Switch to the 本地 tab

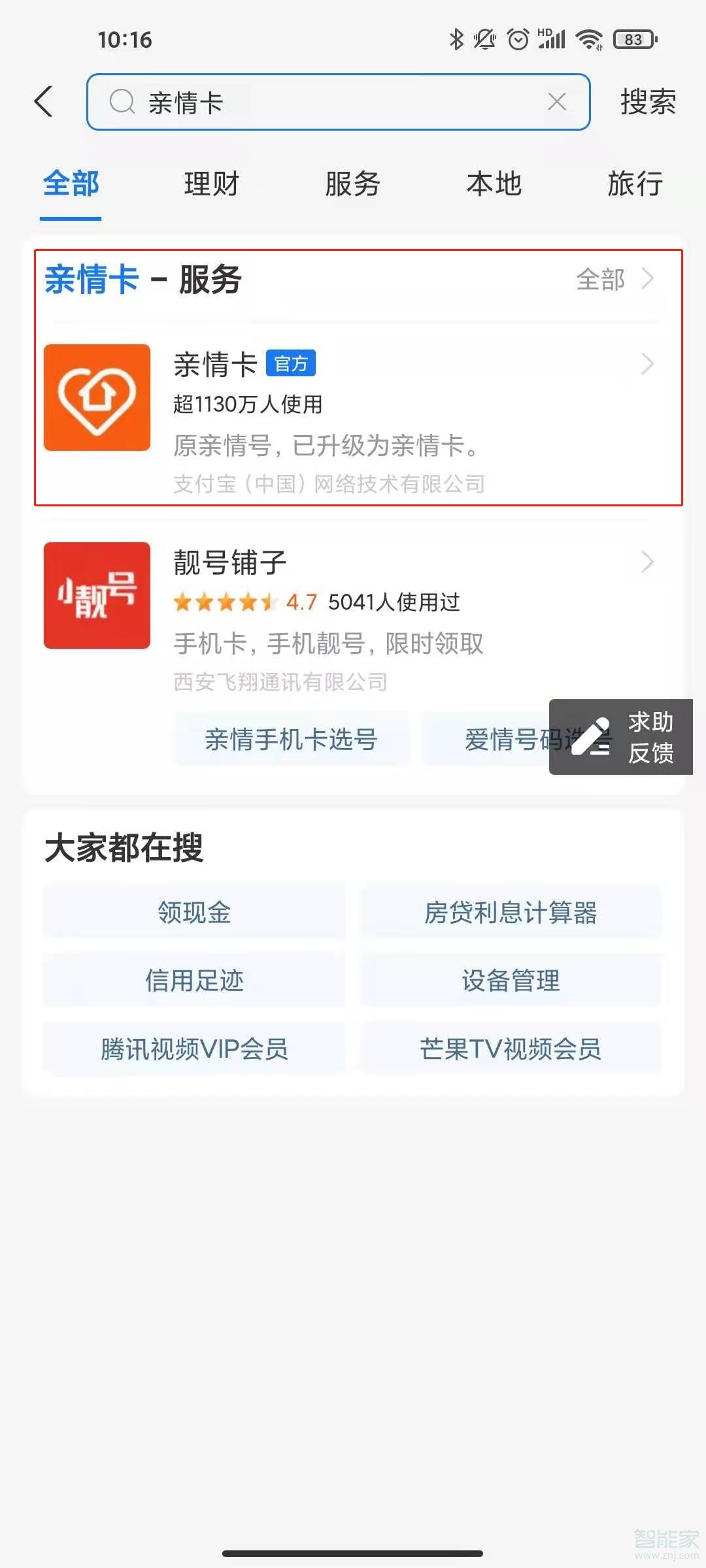click(x=494, y=184)
